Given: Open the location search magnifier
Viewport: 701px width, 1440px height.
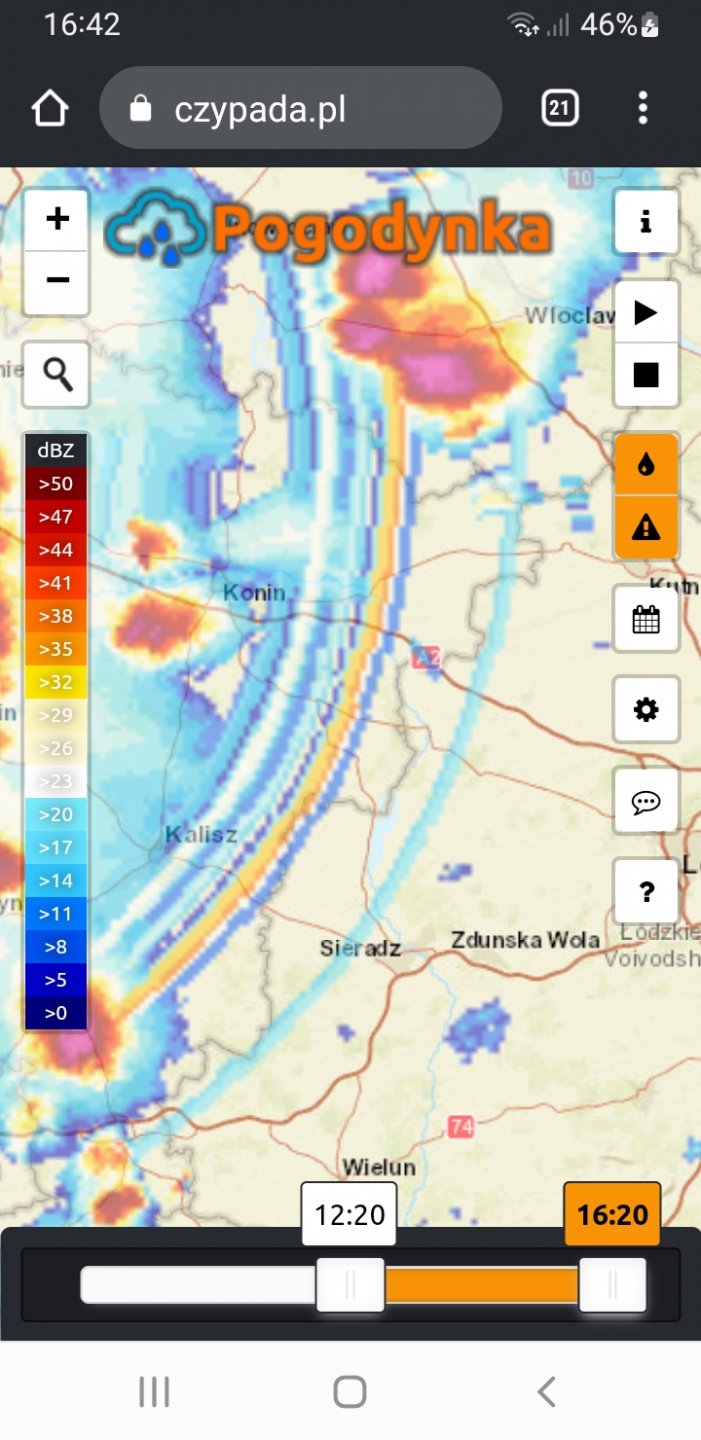Looking at the screenshot, I should [x=57, y=375].
